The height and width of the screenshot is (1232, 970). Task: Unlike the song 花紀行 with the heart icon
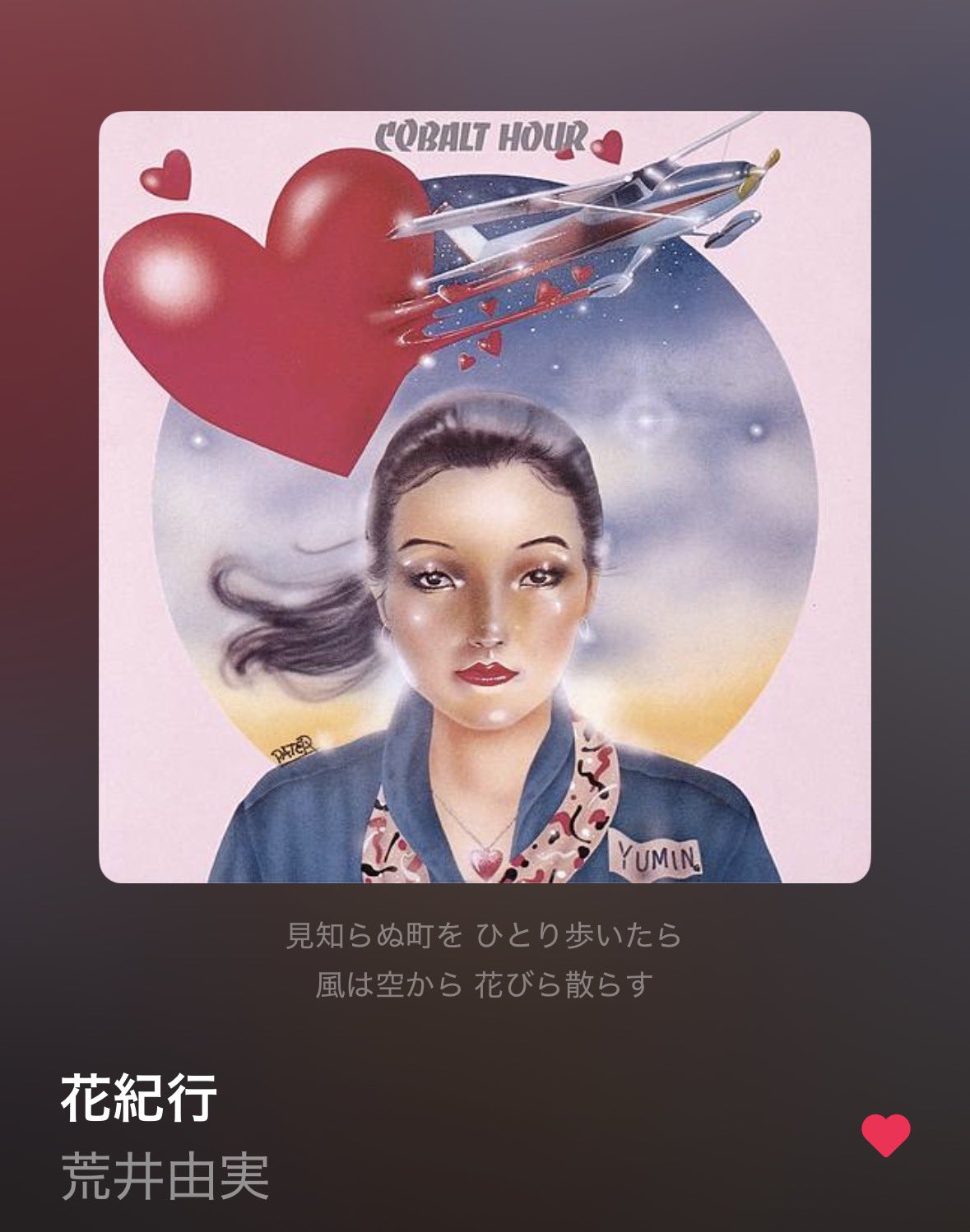[x=885, y=1136]
